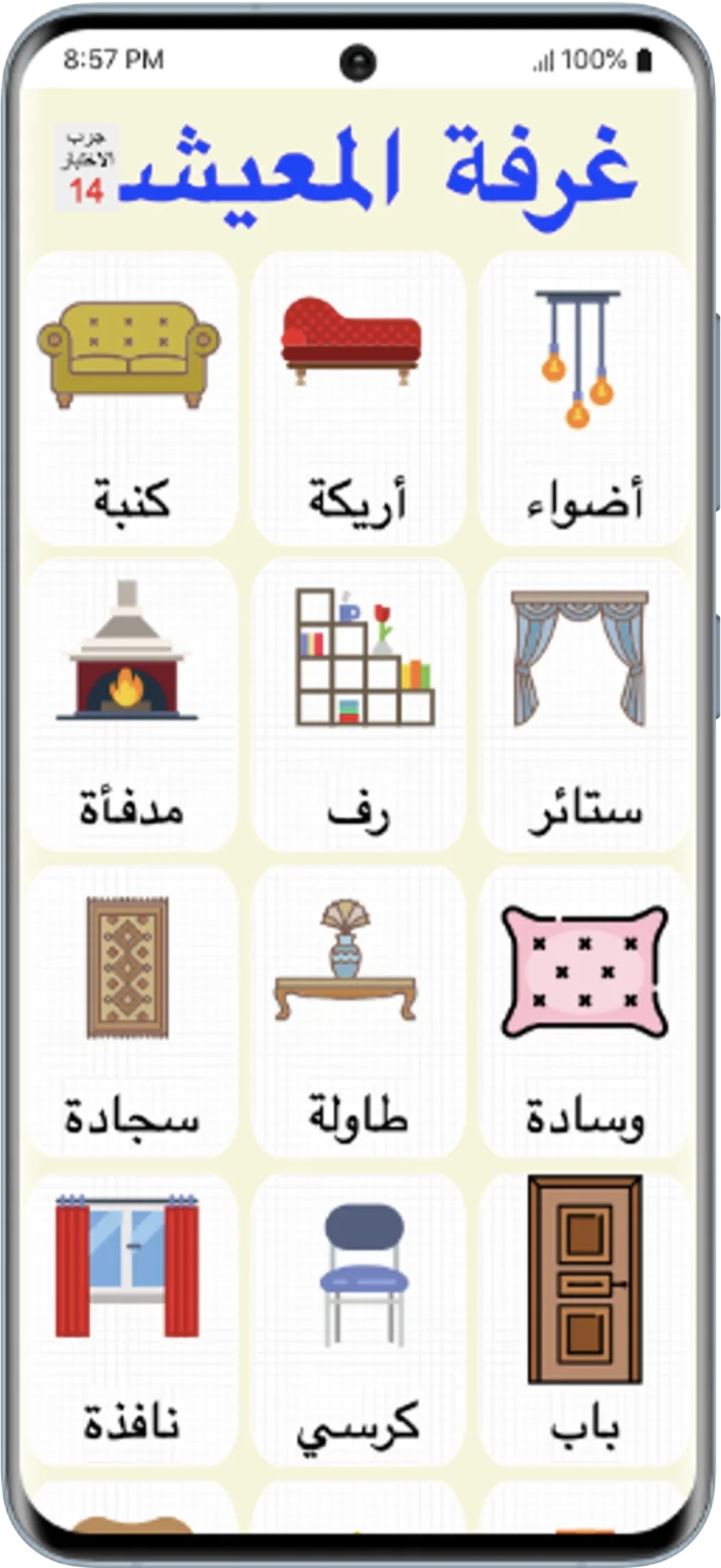This screenshot has width=721, height=1568.
Task: Tap the نافذة window card
Action: 131,1318
